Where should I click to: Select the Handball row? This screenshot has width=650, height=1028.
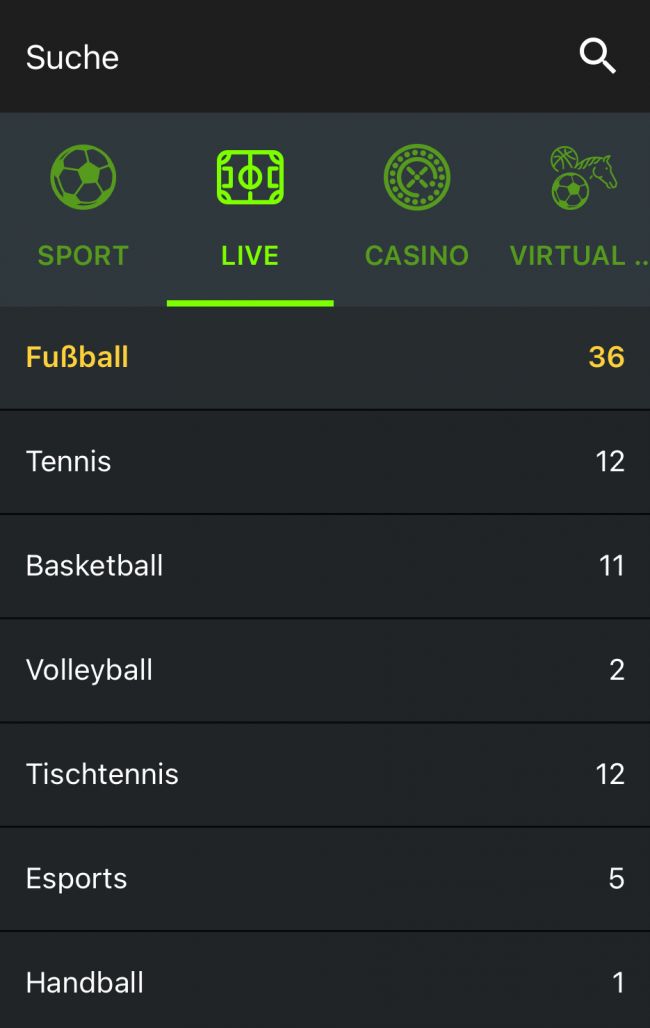pyautogui.click(x=324, y=982)
